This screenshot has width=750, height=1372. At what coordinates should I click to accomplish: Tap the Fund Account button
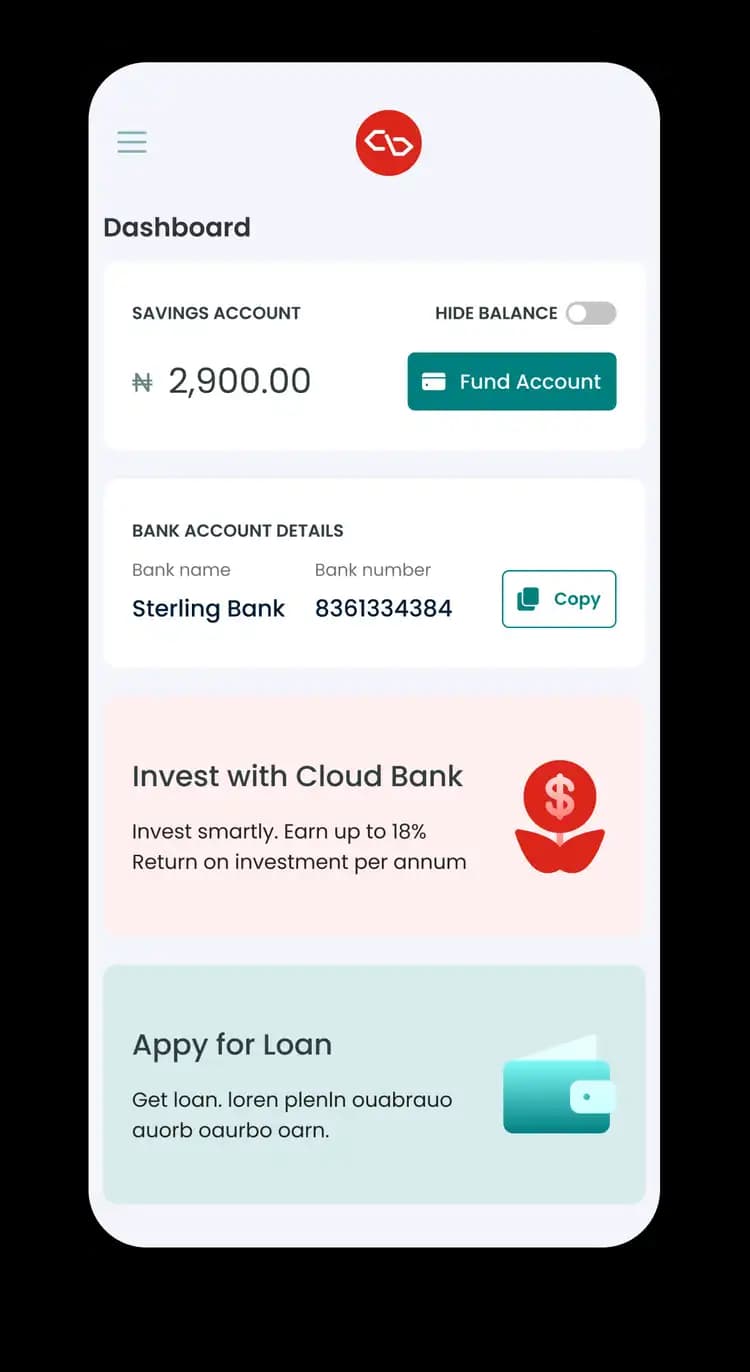[x=511, y=381]
